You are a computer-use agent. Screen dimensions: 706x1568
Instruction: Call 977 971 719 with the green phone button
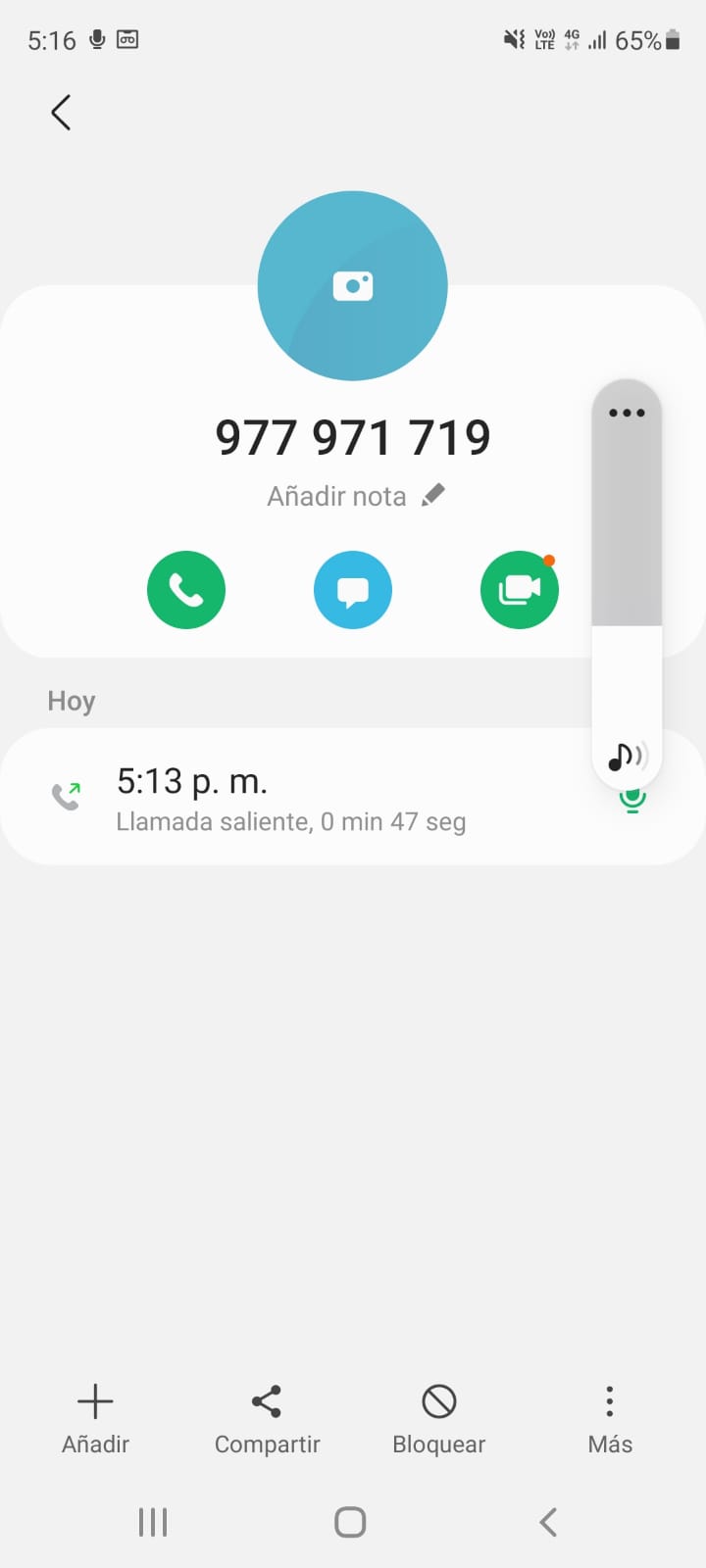[x=186, y=590]
